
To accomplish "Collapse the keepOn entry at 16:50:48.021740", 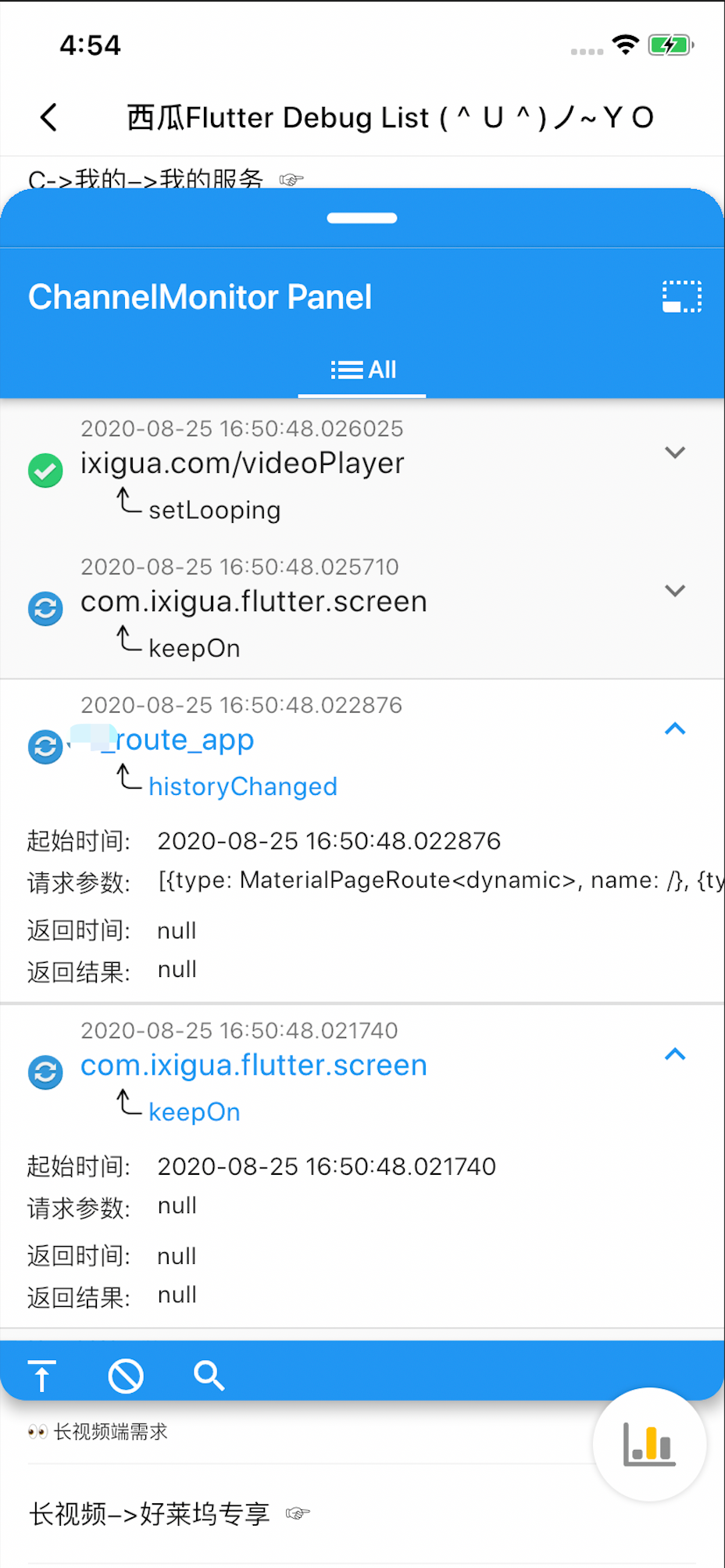I will [x=674, y=1054].
